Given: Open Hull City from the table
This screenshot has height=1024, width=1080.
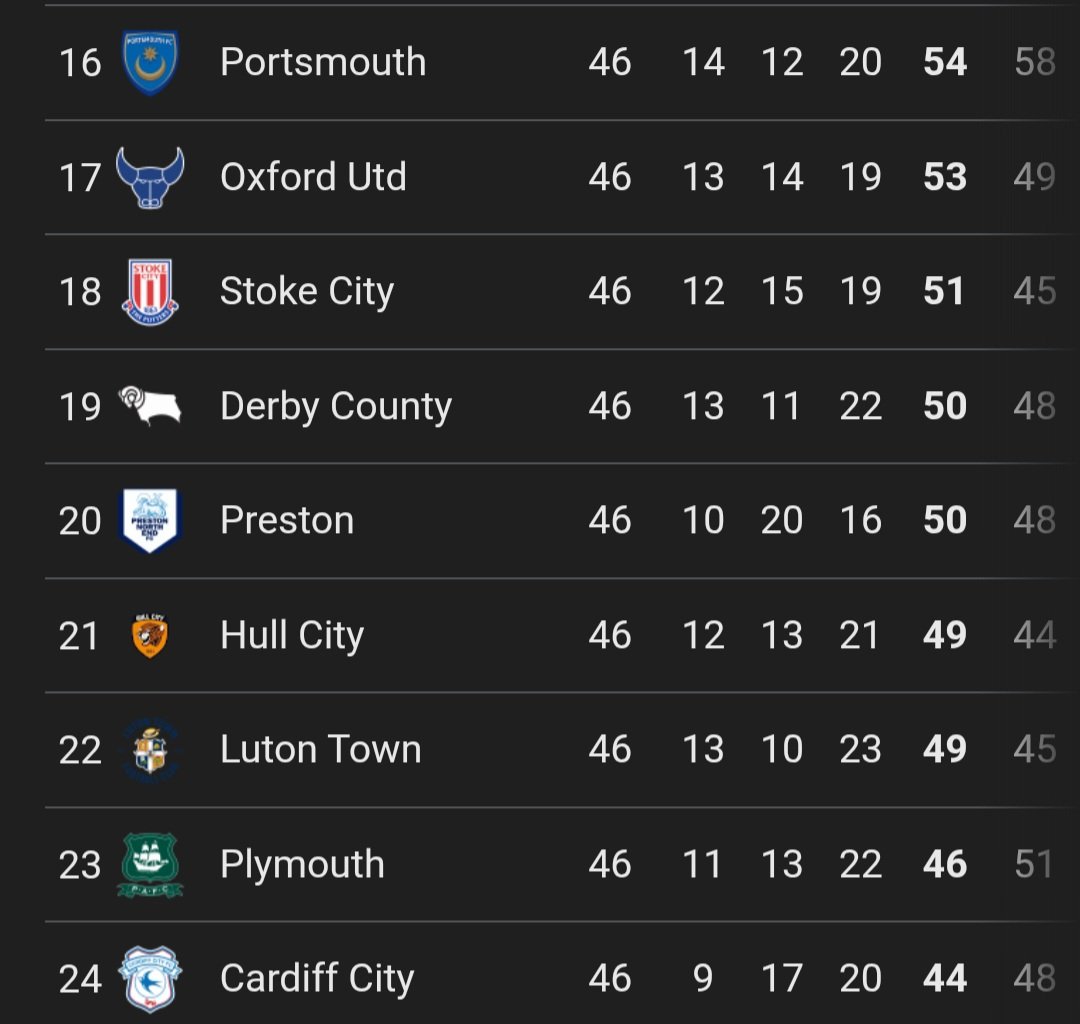Looking at the screenshot, I should tap(291, 636).
